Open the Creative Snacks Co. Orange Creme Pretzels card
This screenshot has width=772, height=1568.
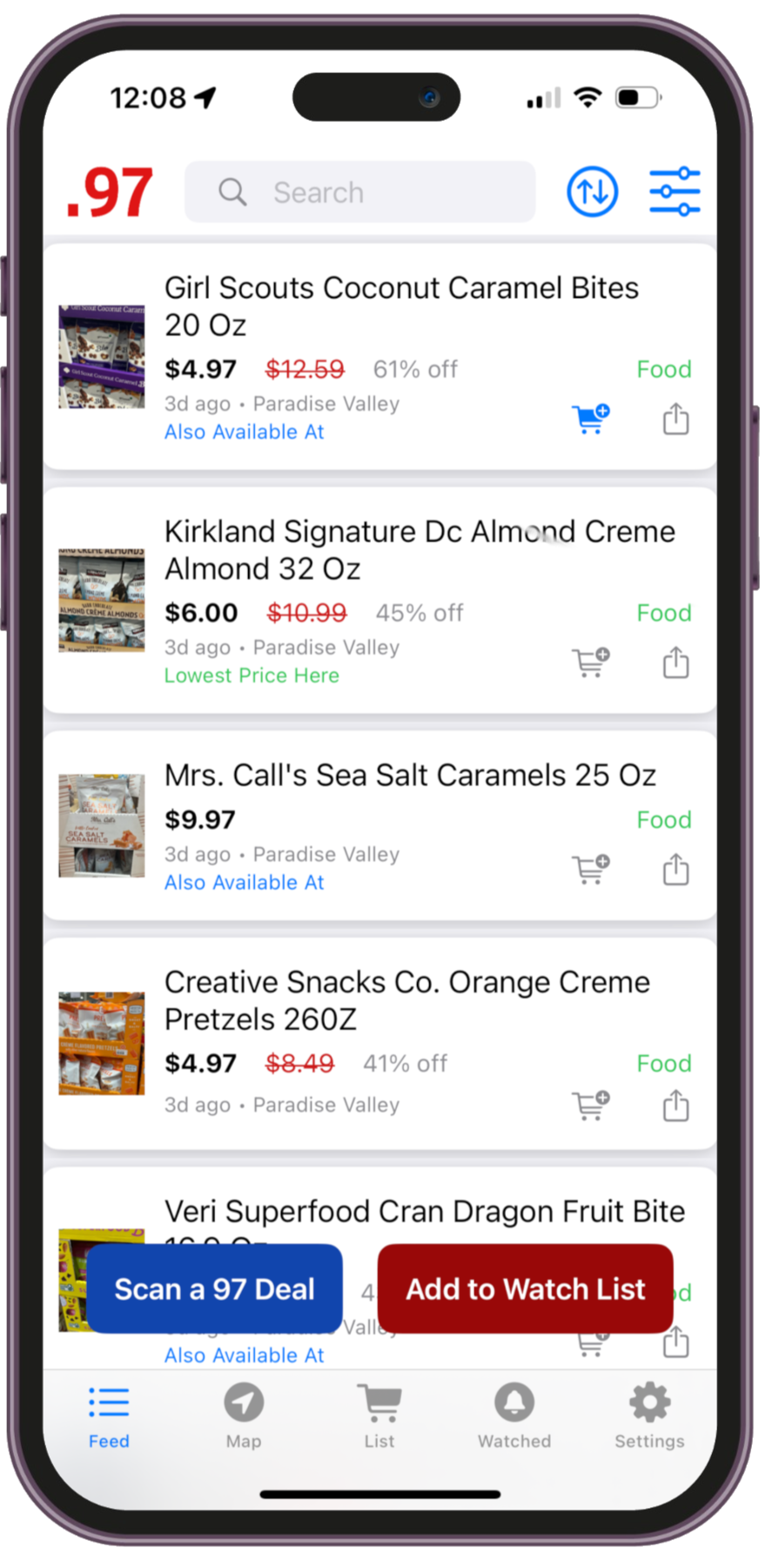[x=406, y=1000]
